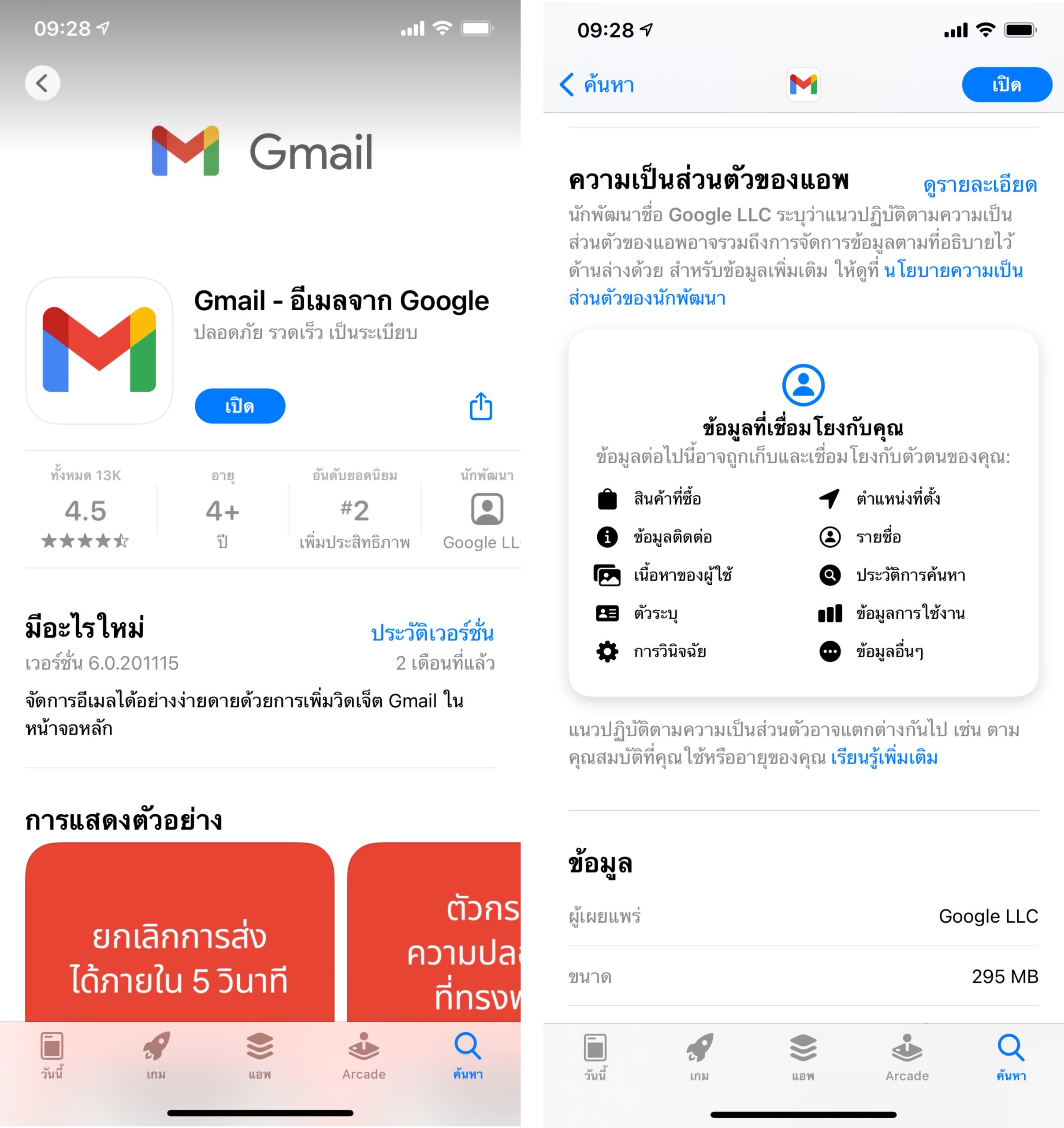Tap the เรียนรู้เพิ่มเติม link
Viewport: 1064px width, 1128px height.
click(x=884, y=758)
